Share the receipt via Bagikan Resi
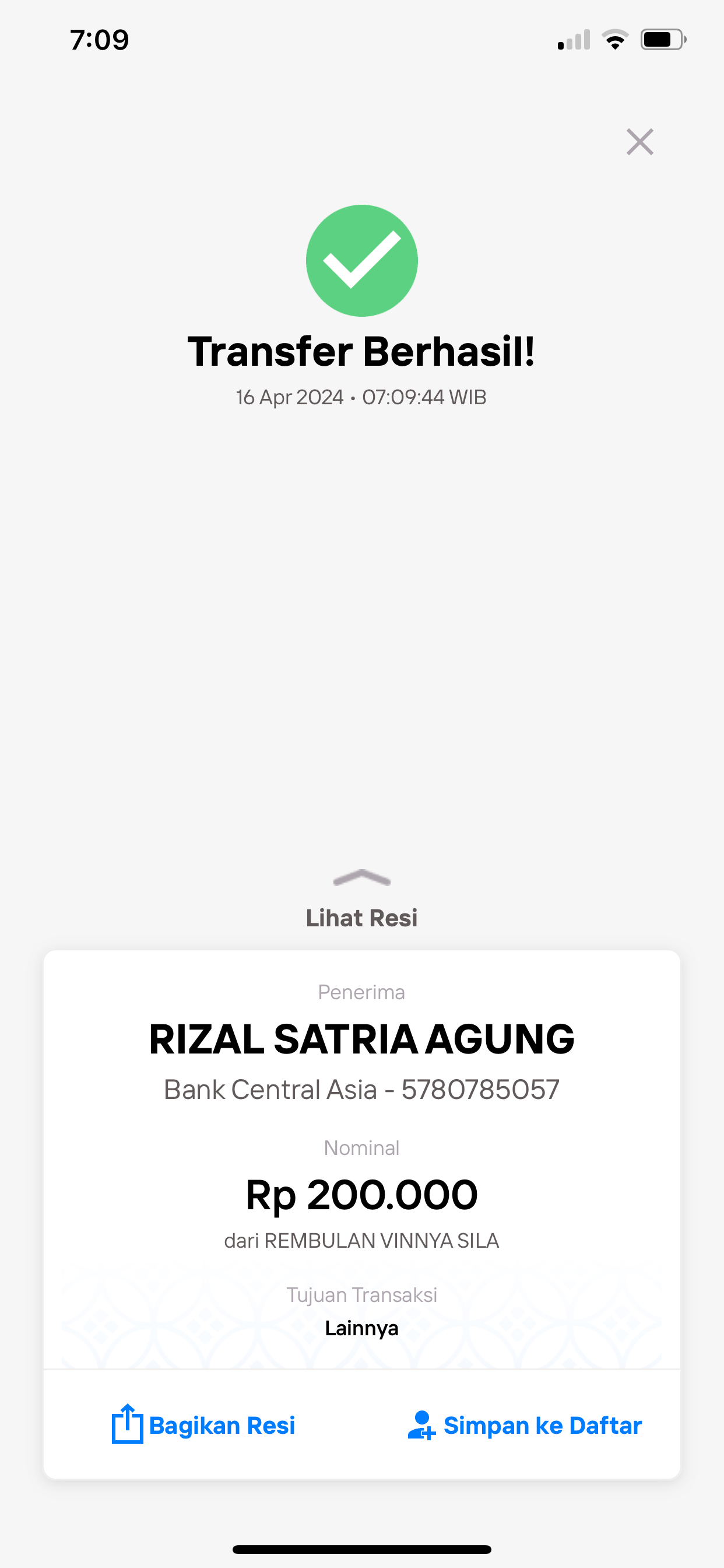 204,1426
